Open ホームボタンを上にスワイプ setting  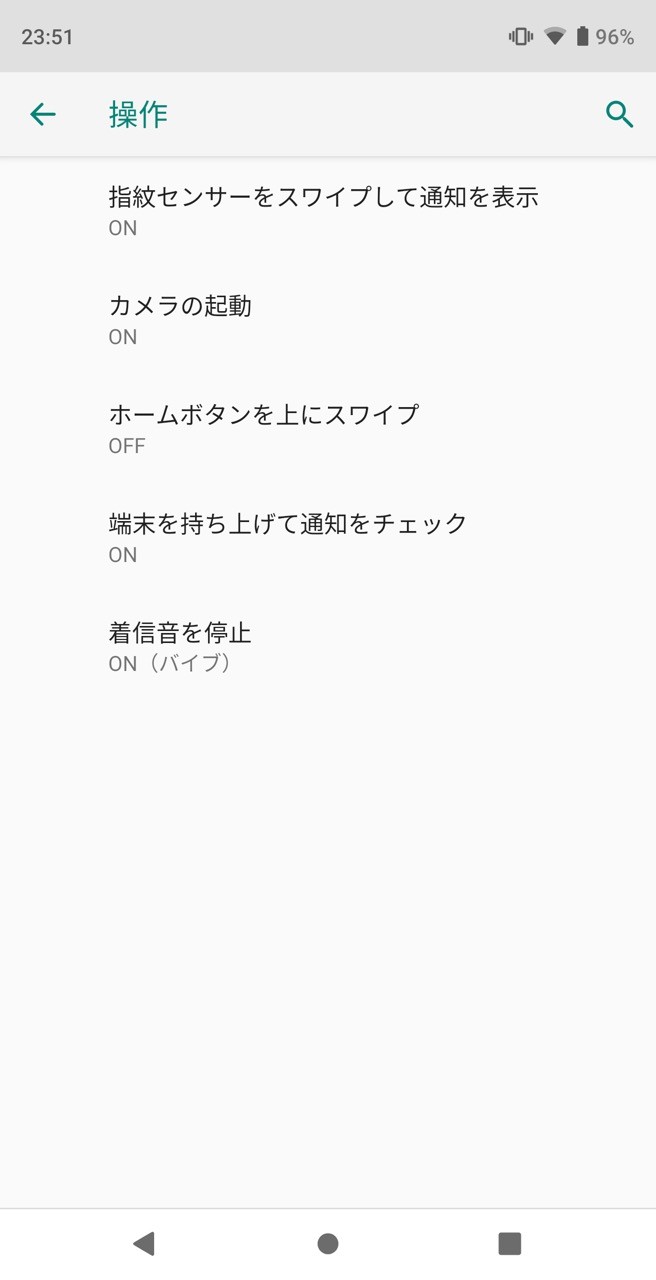tap(328, 429)
